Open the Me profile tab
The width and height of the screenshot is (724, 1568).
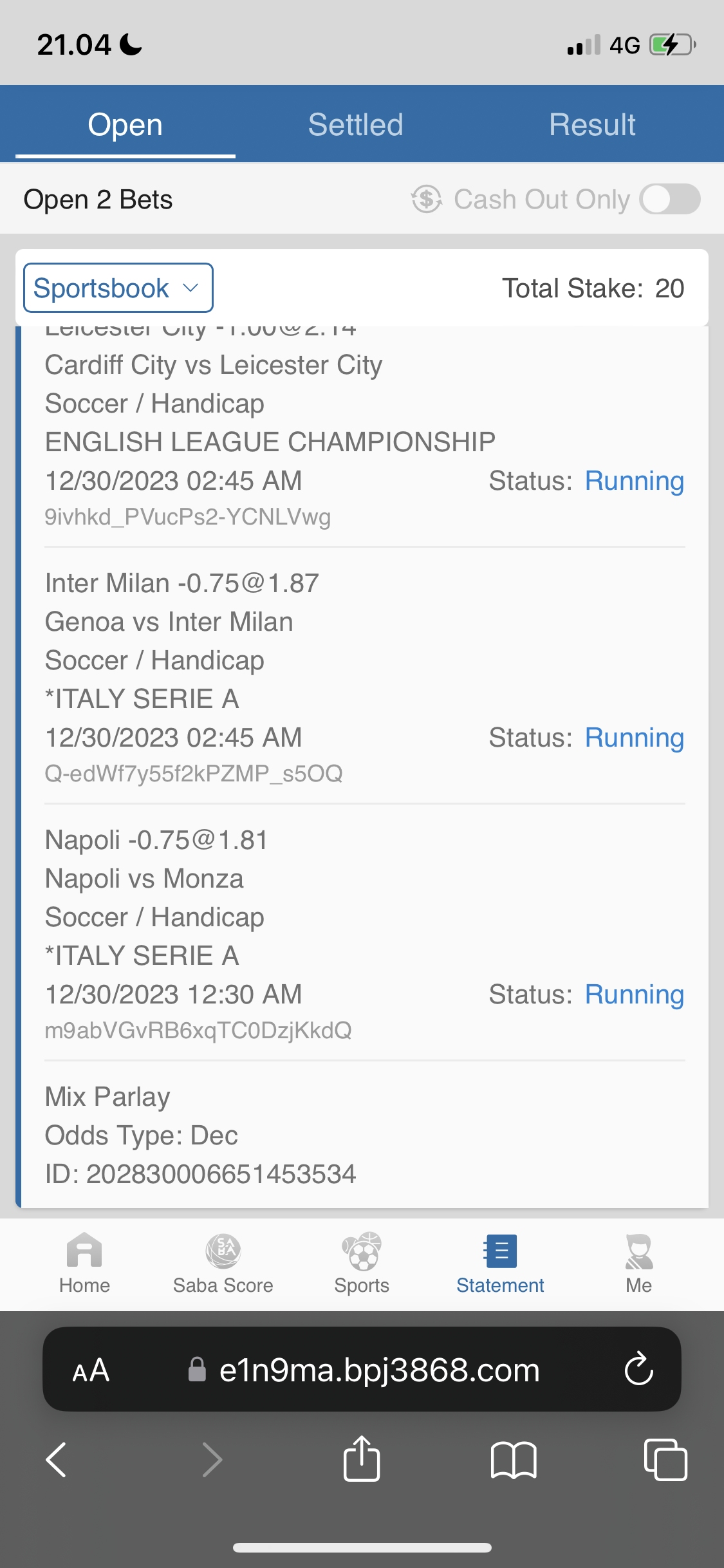(x=638, y=1262)
